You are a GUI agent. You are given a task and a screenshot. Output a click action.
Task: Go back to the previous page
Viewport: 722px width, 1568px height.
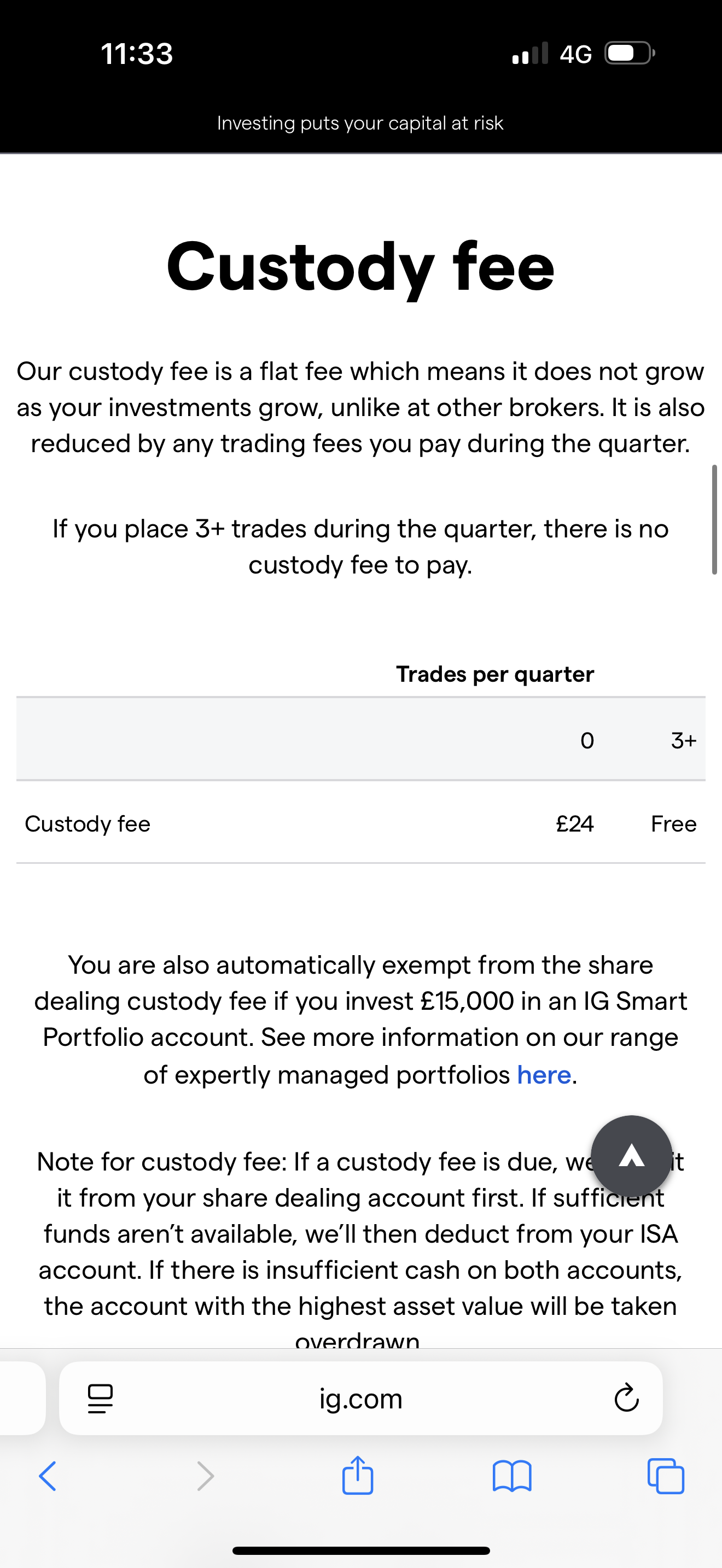pyautogui.click(x=48, y=1476)
